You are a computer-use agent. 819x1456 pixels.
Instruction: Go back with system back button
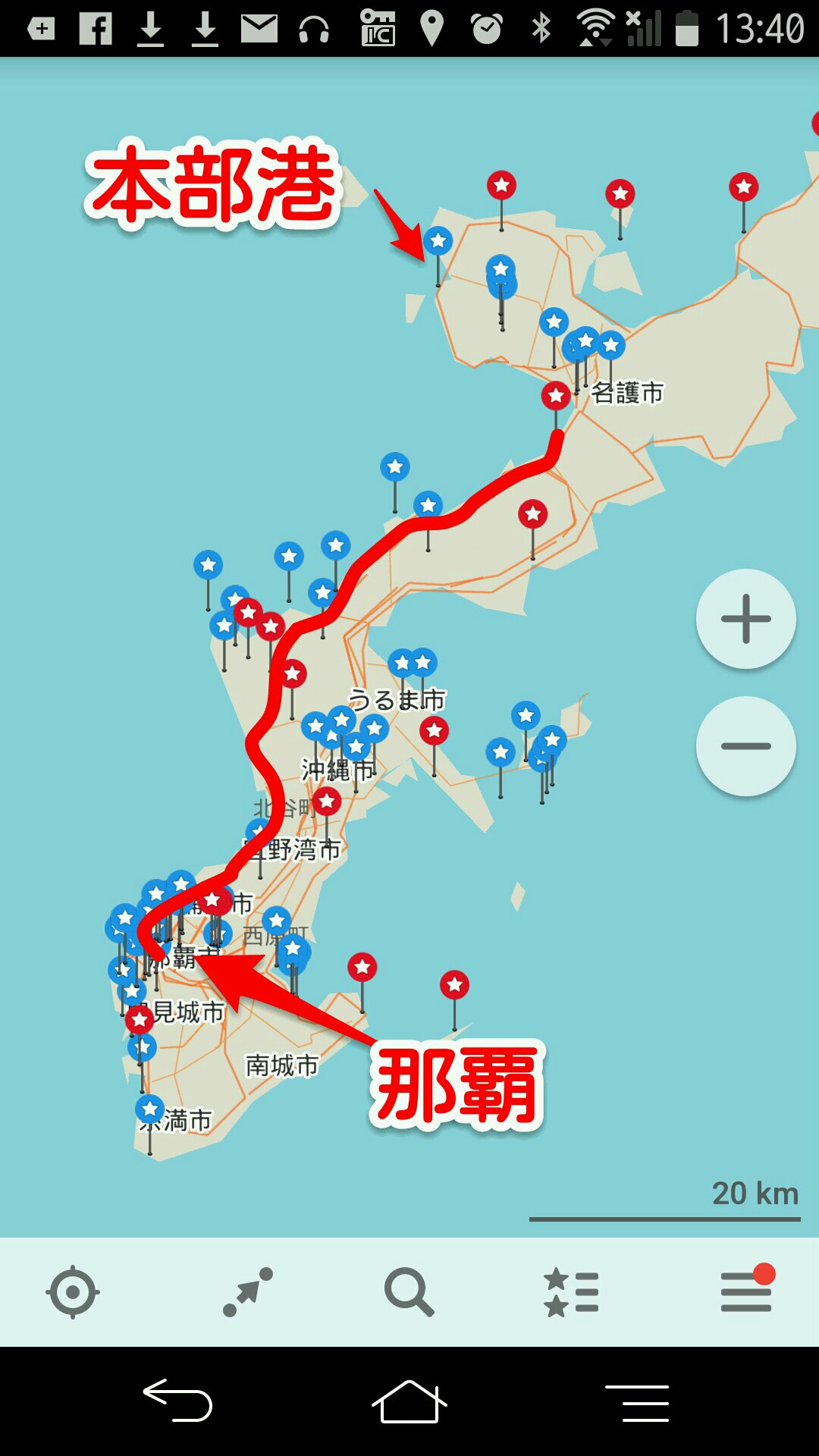click(178, 1401)
